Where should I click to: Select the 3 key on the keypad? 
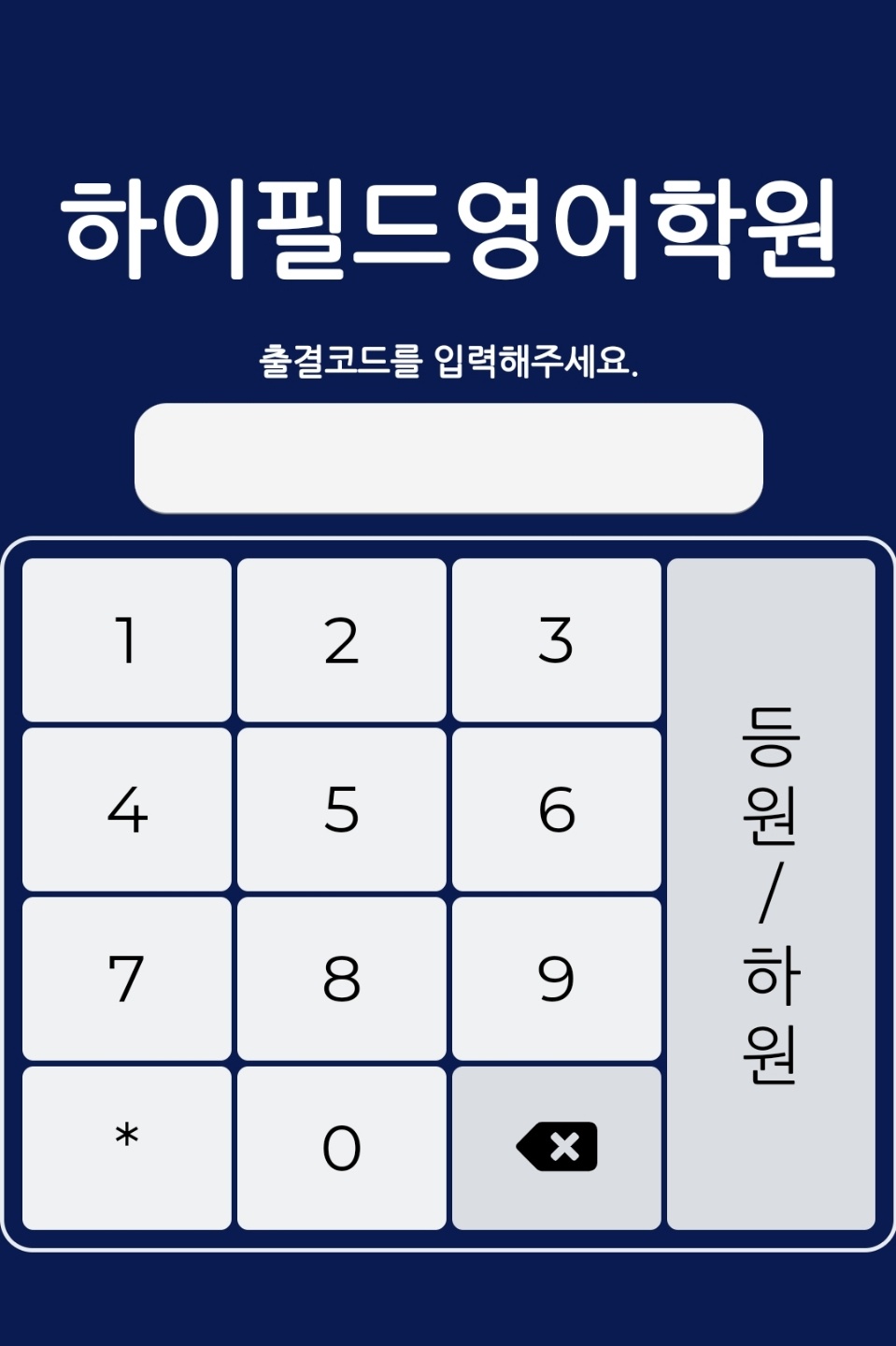556,640
